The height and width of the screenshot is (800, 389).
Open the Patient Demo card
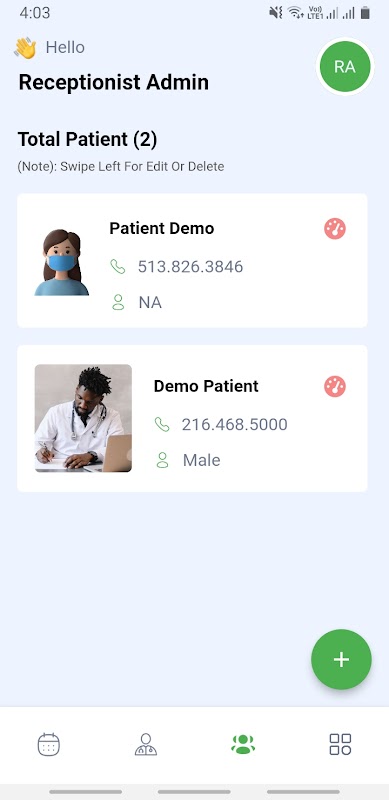192,260
